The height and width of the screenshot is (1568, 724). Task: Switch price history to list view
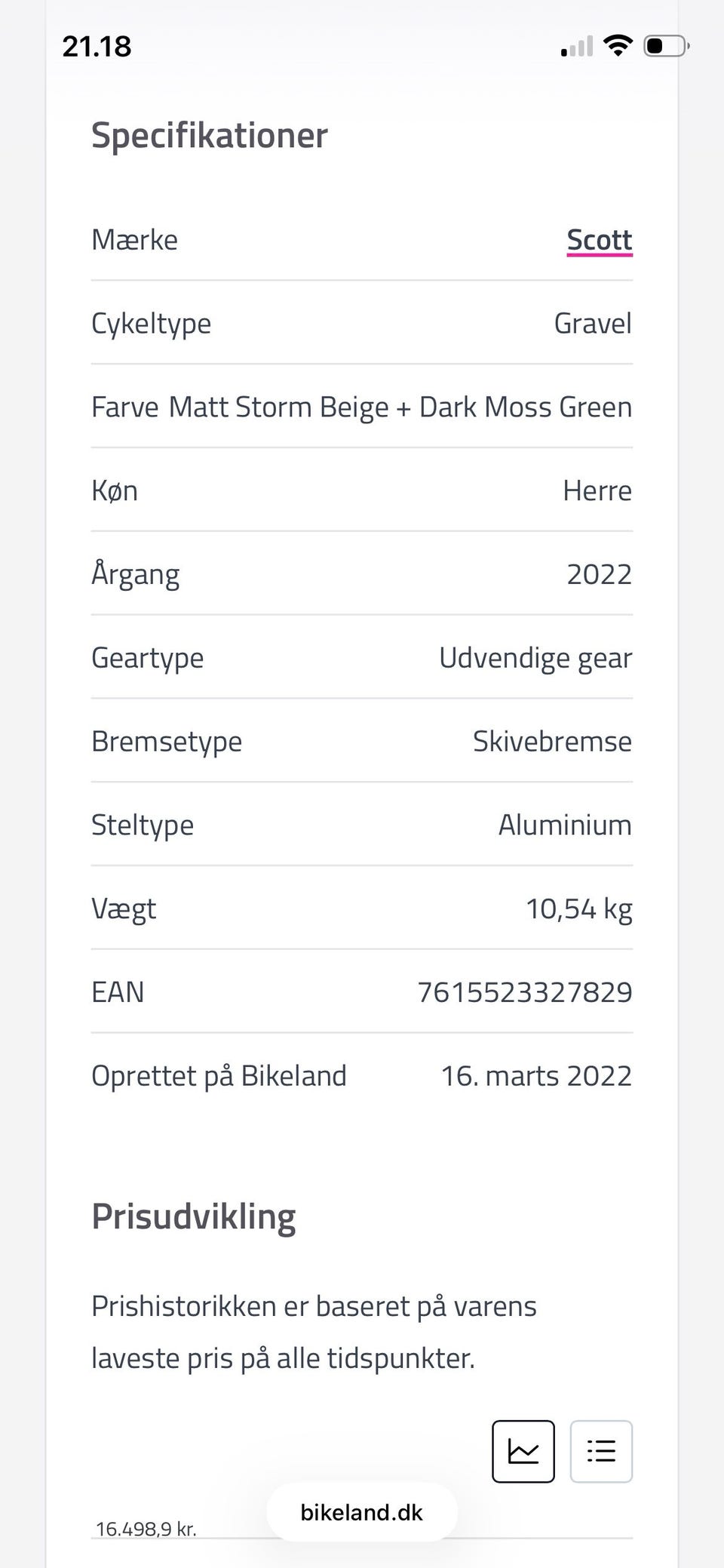(601, 1450)
